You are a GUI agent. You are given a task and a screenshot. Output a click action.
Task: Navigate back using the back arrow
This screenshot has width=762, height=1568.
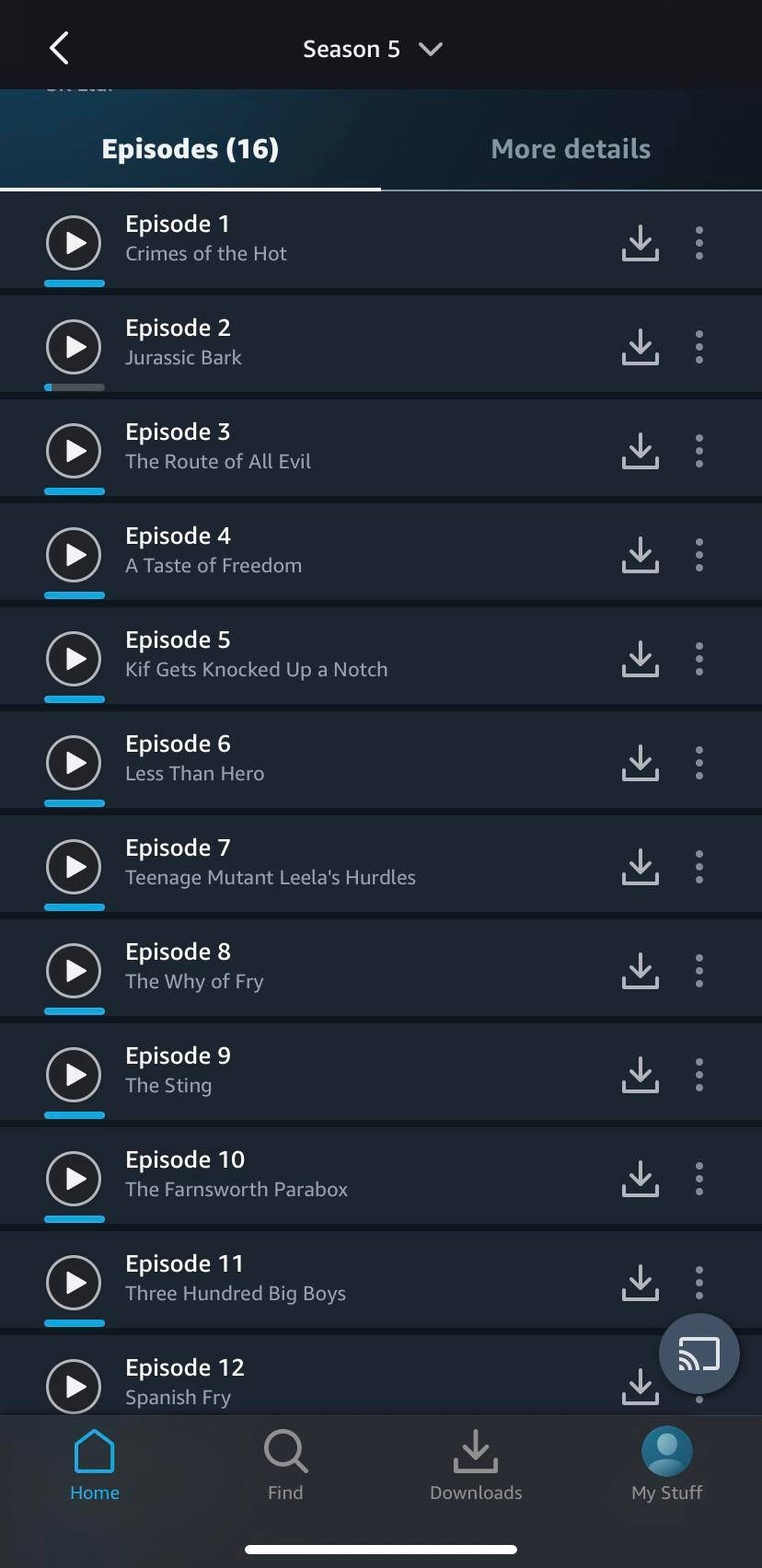[x=59, y=48]
